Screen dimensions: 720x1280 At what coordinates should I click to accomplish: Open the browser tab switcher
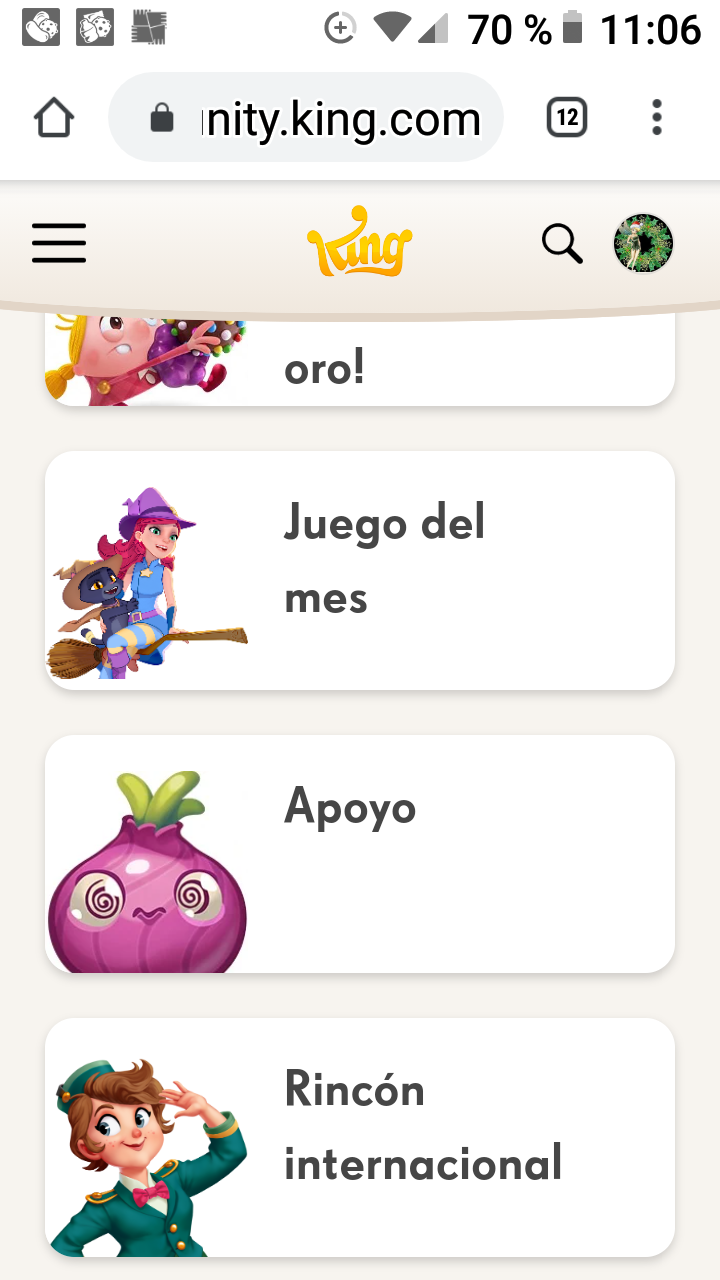567,119
